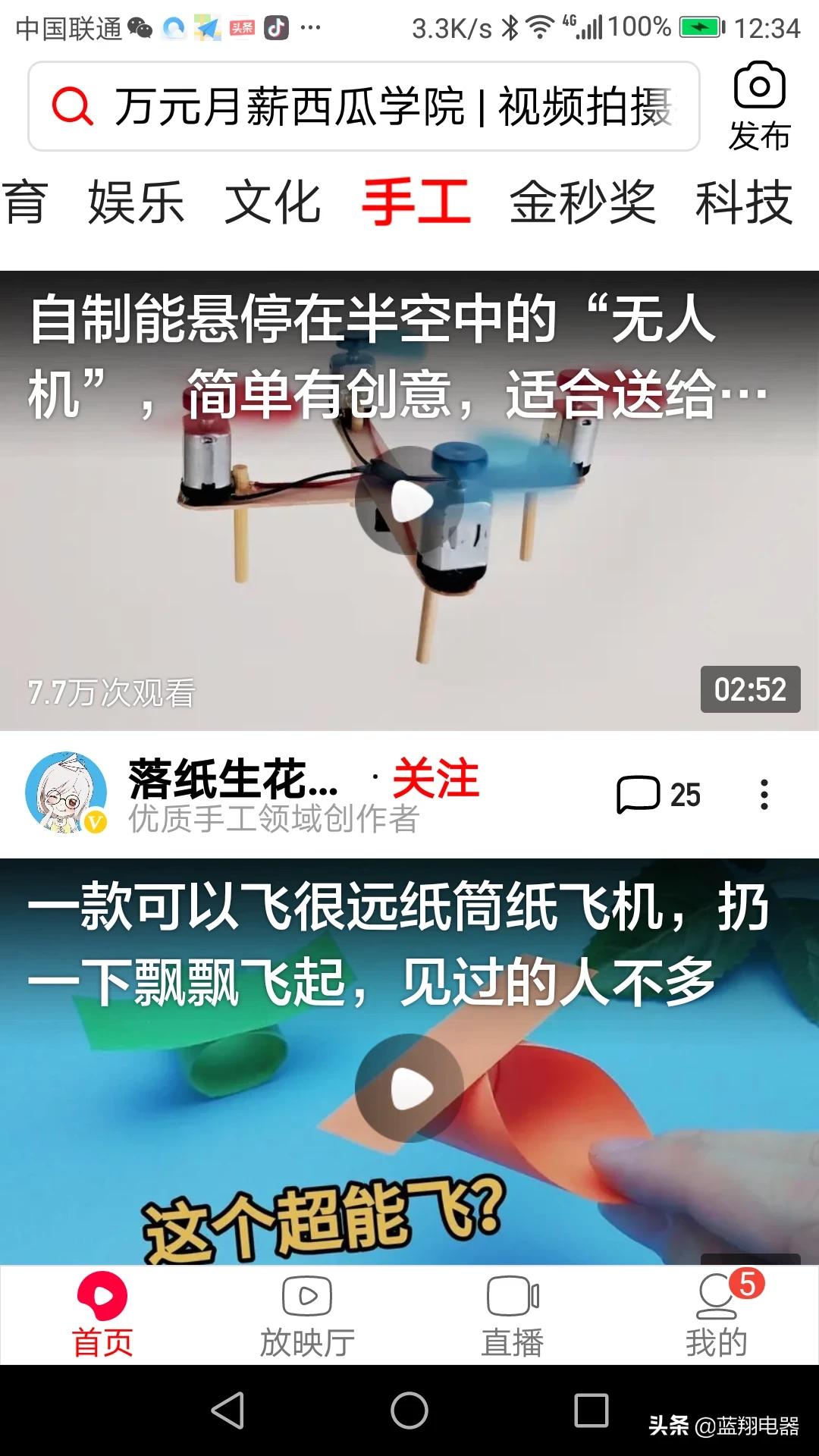Switch to the 娱乐 category tab
819x1456 pixels.
coord(136,202)
